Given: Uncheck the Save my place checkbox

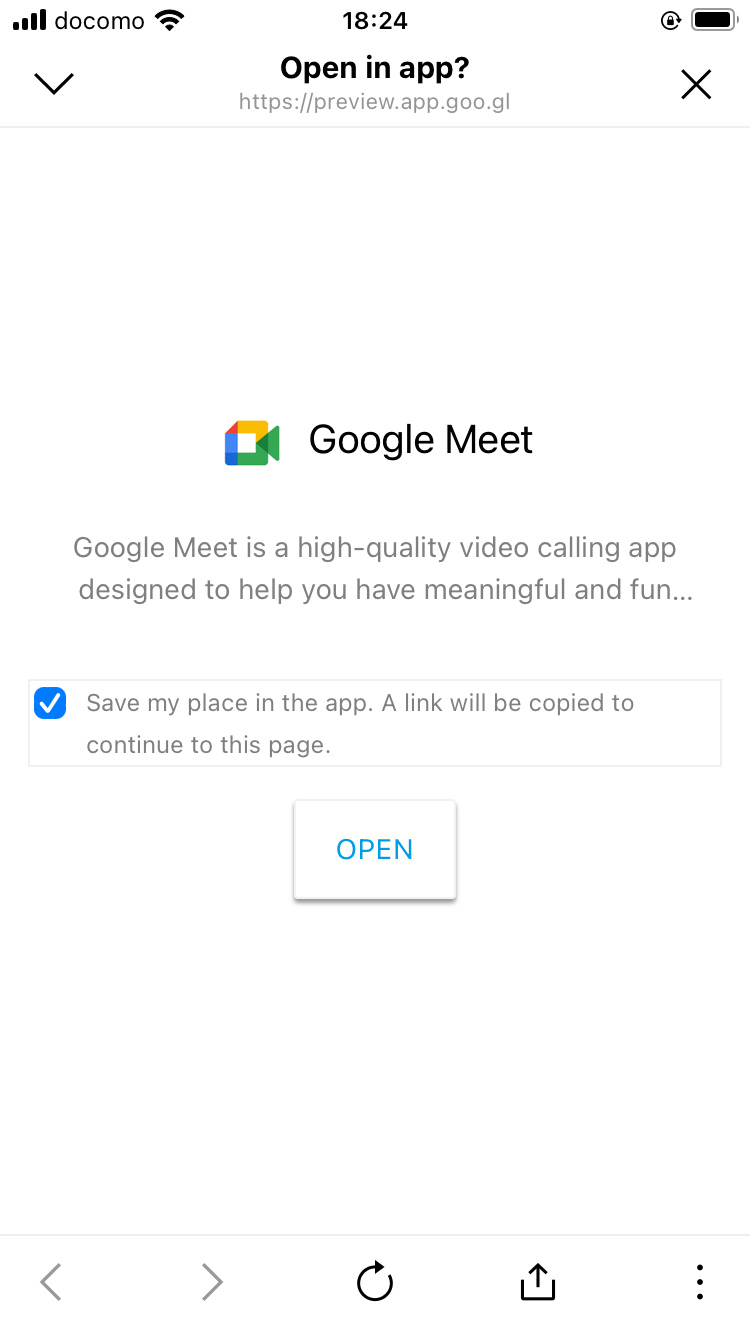Looking at the screenshot, I should tap(50, 703).
